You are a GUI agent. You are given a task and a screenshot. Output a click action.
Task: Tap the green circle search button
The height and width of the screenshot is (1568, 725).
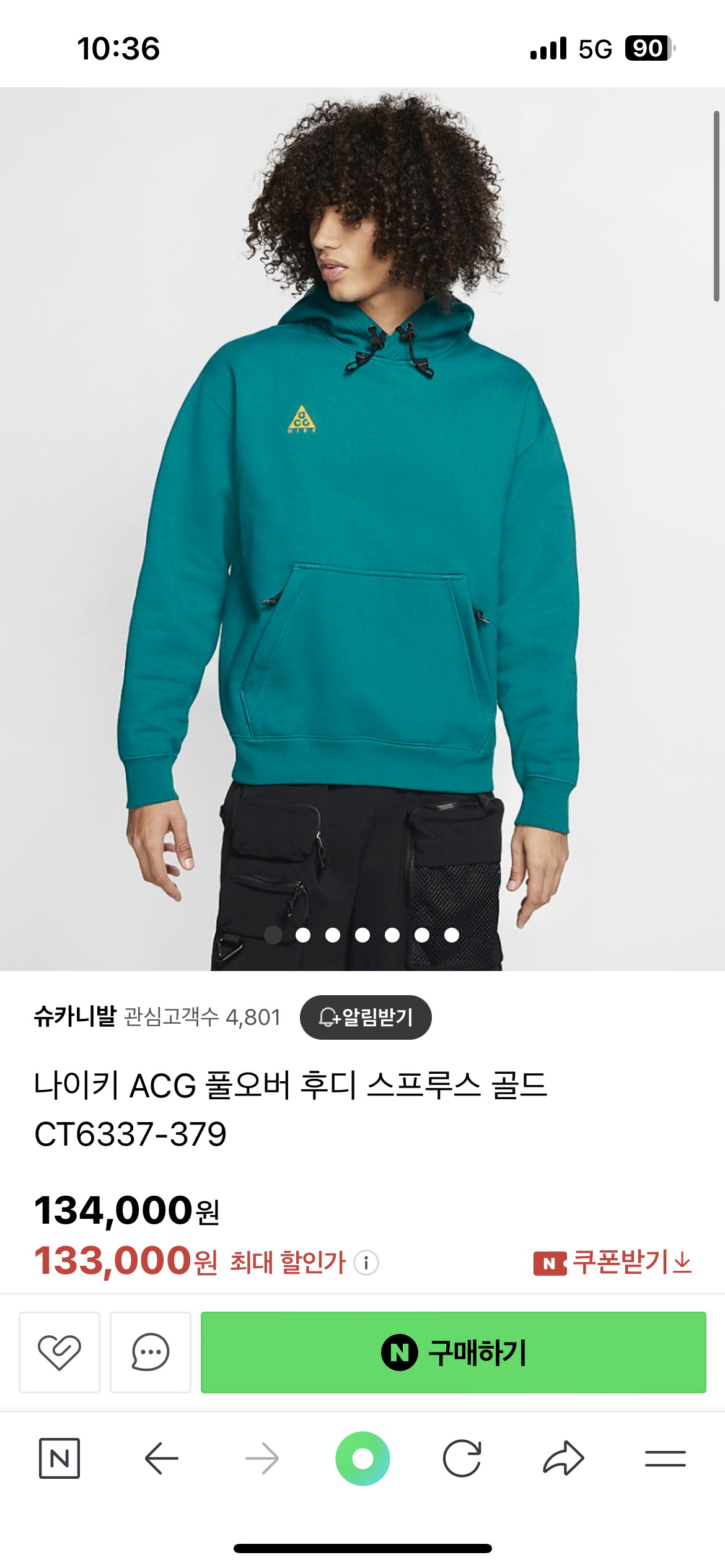[x=362, y=1458]
